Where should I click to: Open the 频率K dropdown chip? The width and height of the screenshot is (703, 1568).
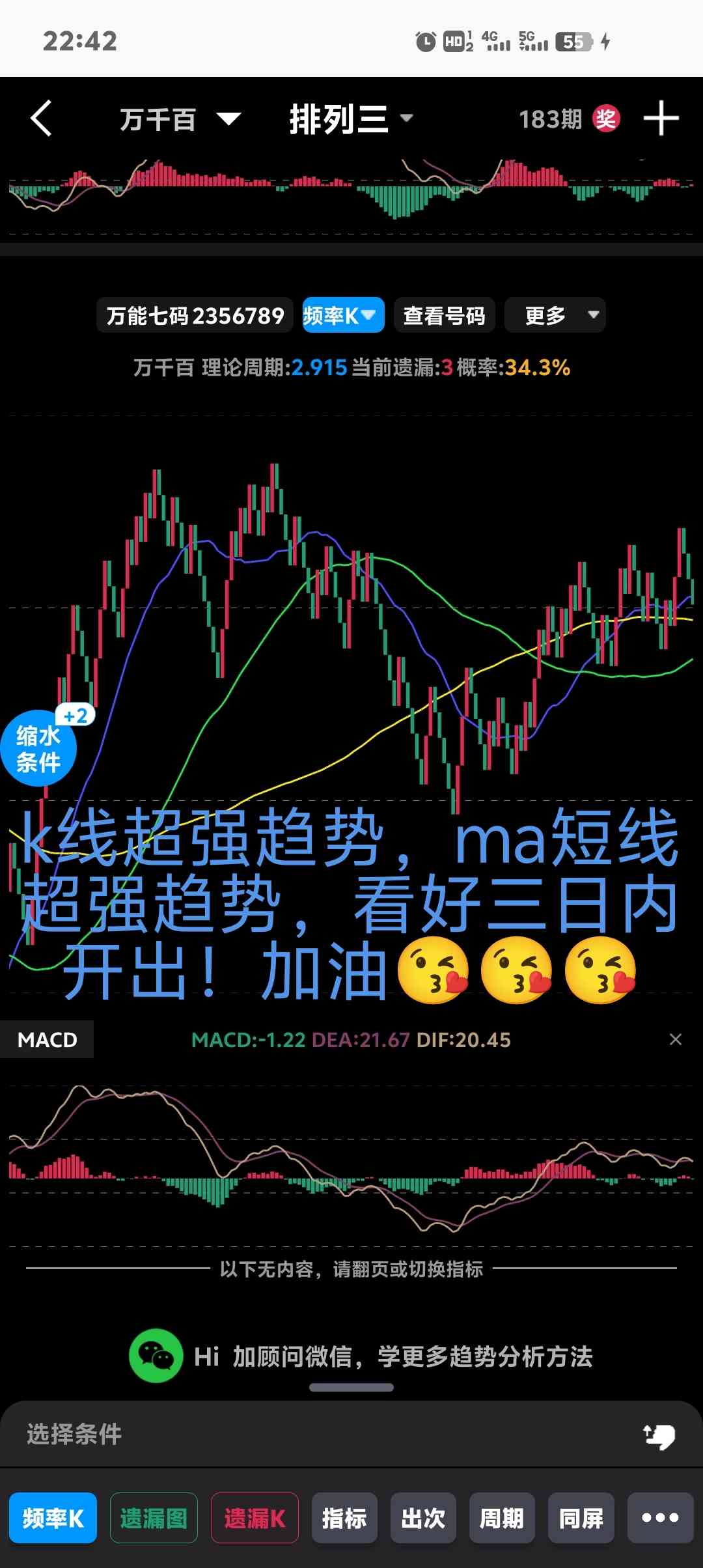pyautogui.click(x=343, y=316)
